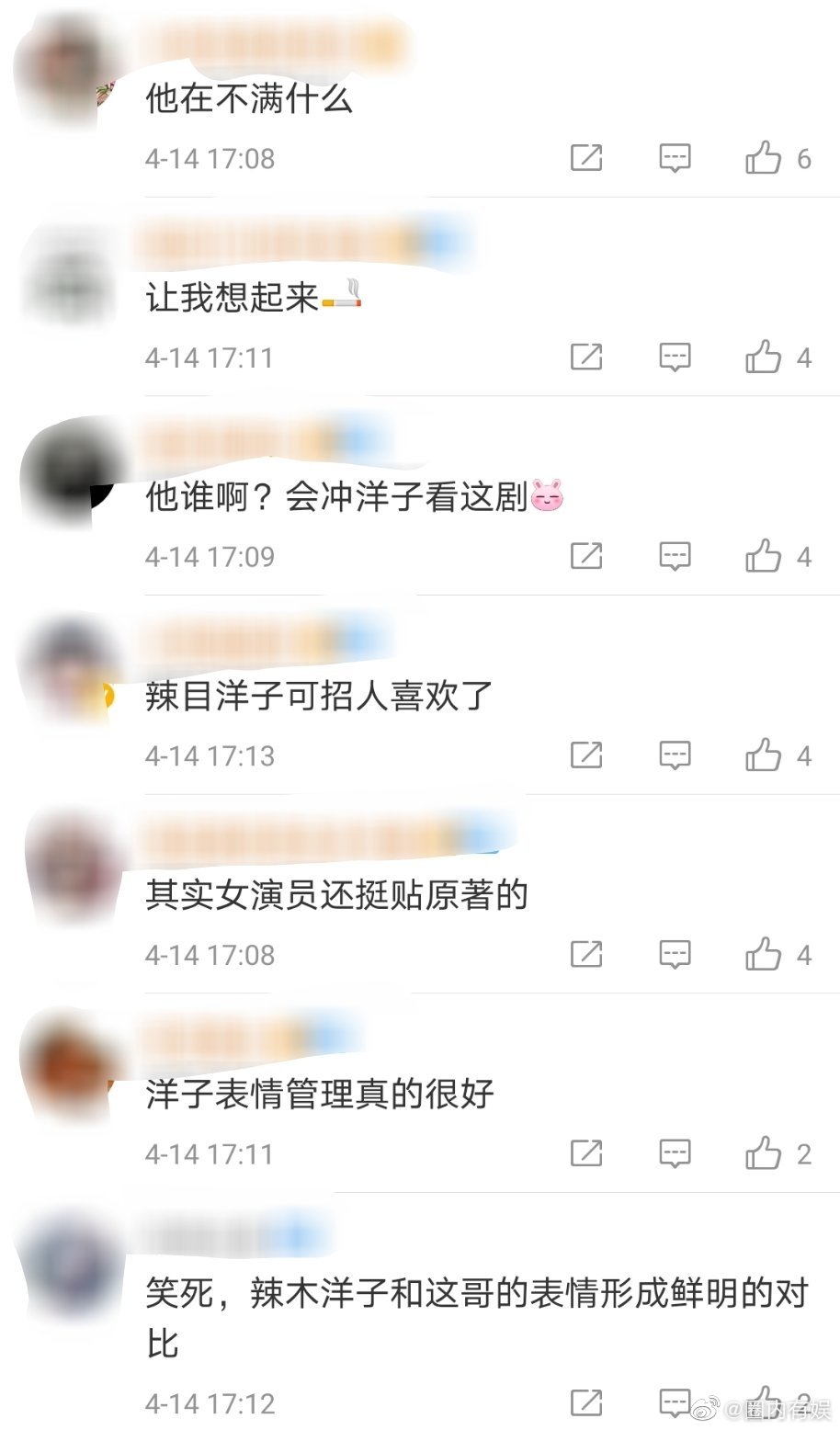This screenshot has width=840, height=1430.
Task: Repost the comment '他谁啊？会冲洋子看这剧'
Action: pyautogui.click(x=586, y=556)
